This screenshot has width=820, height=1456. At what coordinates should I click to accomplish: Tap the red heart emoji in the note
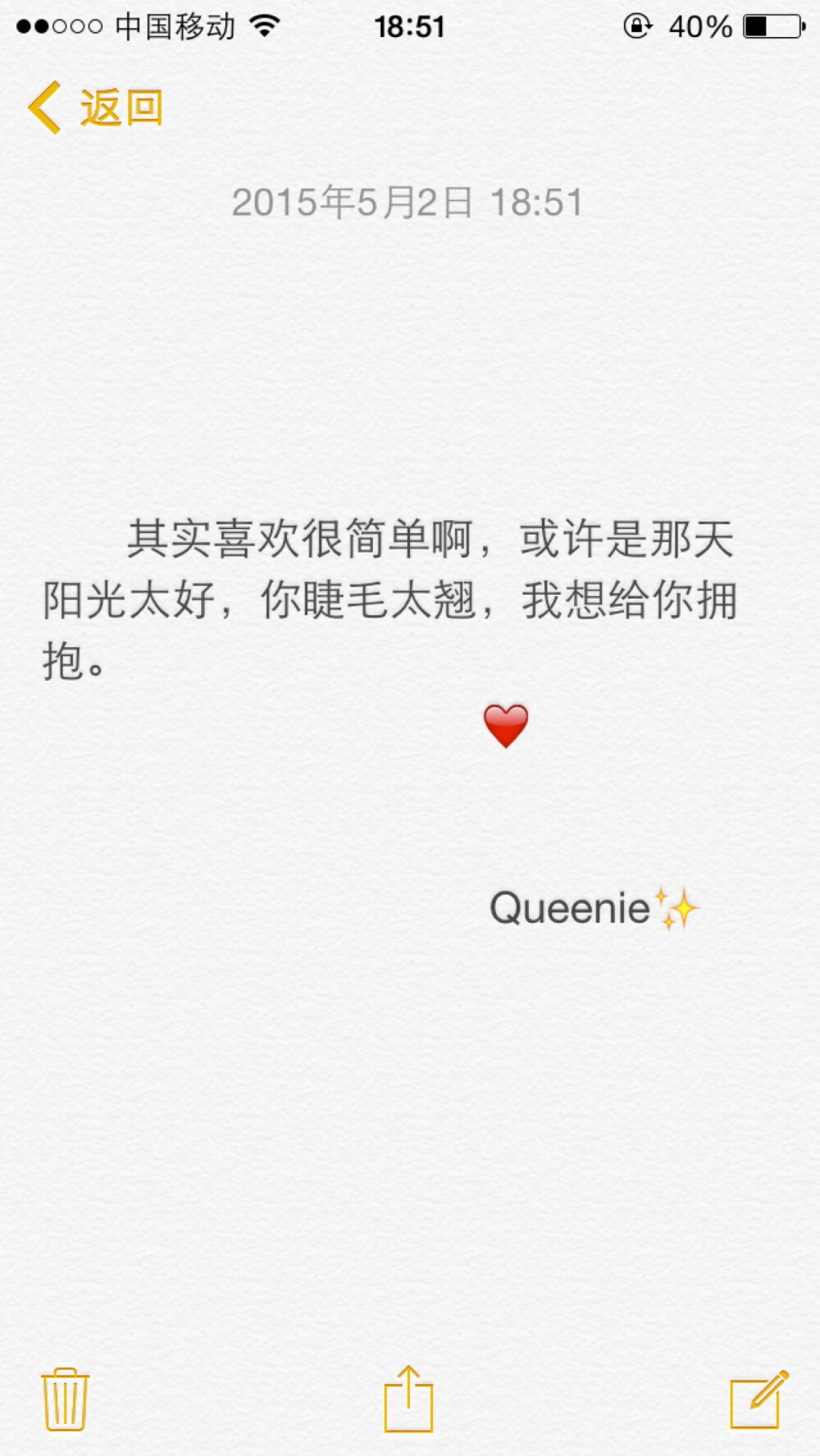(x=506, y=727)
